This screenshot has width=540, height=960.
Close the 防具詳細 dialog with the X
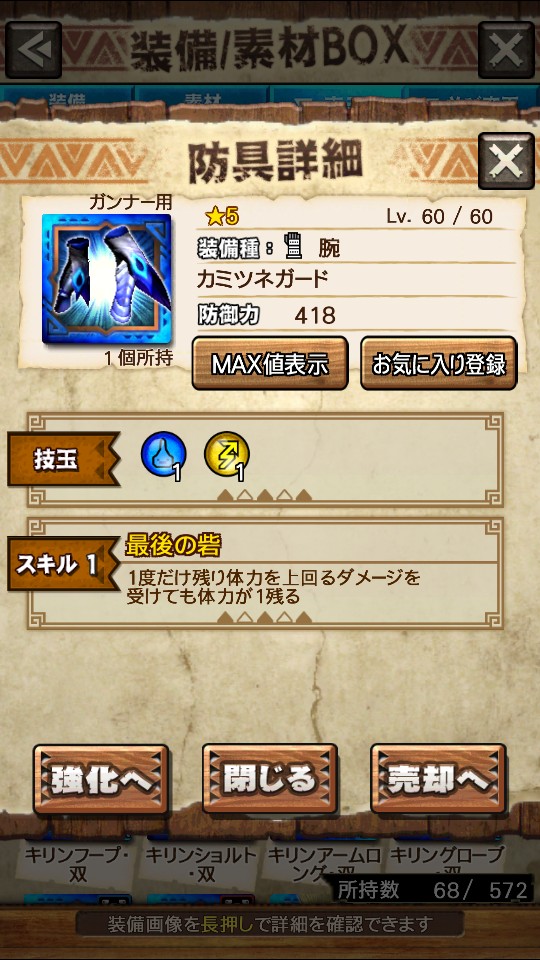506,161
